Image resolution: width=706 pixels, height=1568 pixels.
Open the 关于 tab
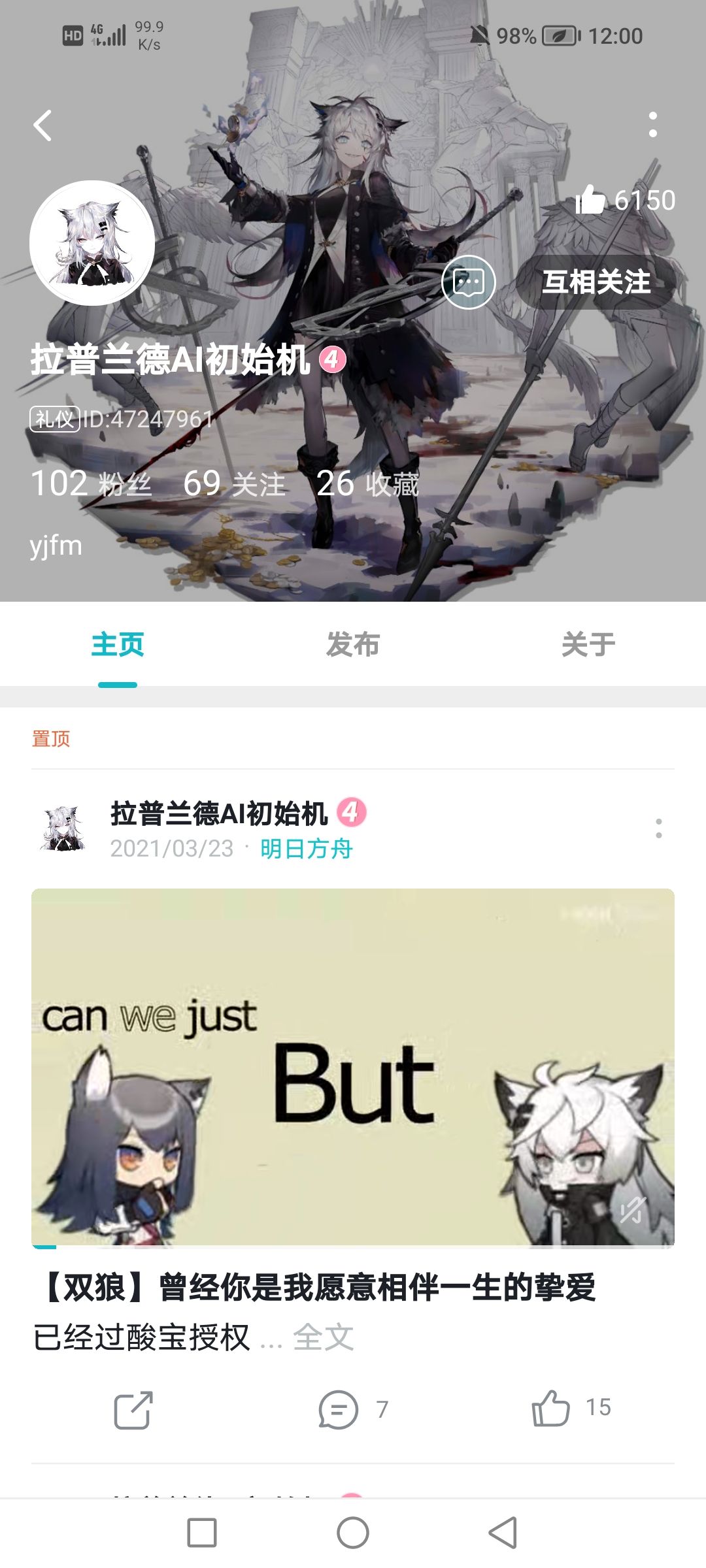(x=588, y=645)
